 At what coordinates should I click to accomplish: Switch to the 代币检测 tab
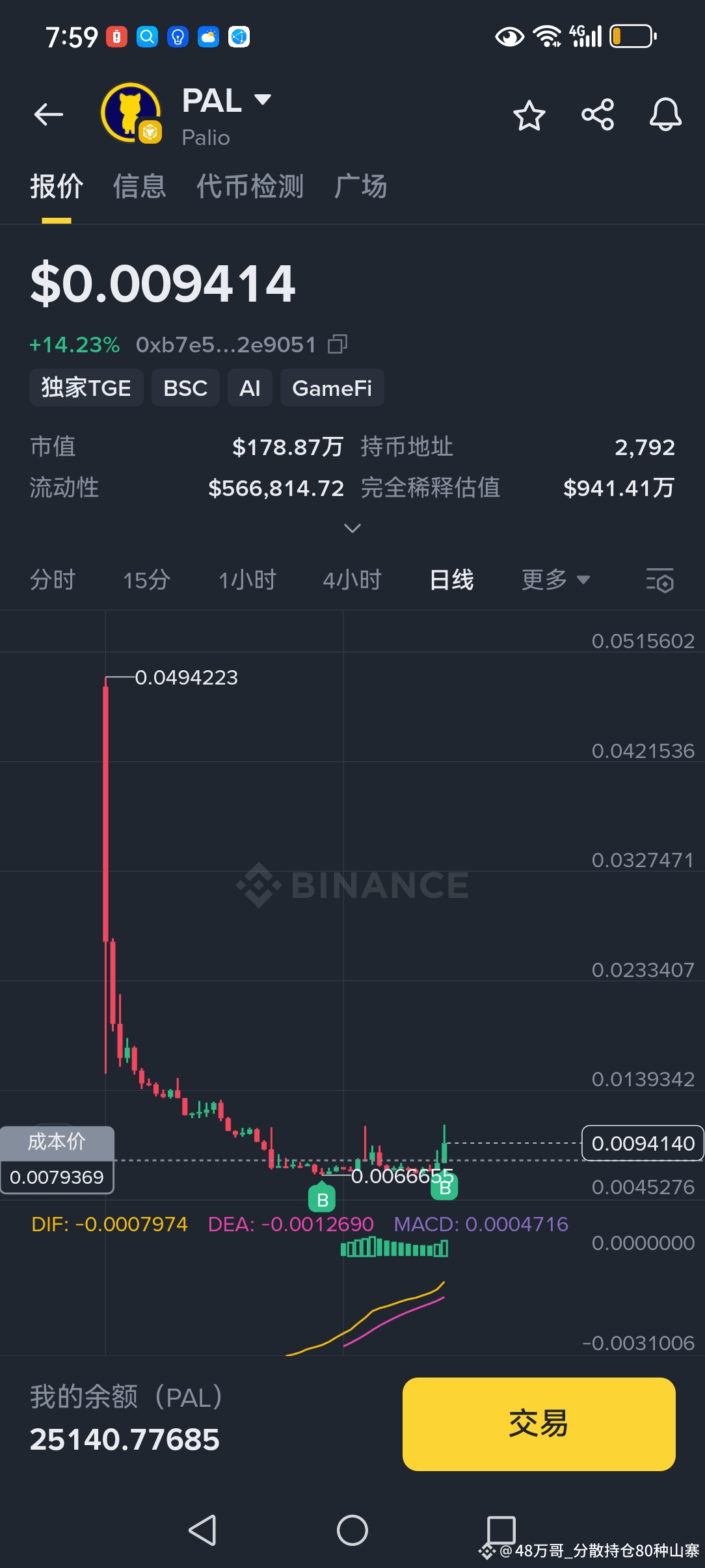pyautogui.click(x=250, y=187)
